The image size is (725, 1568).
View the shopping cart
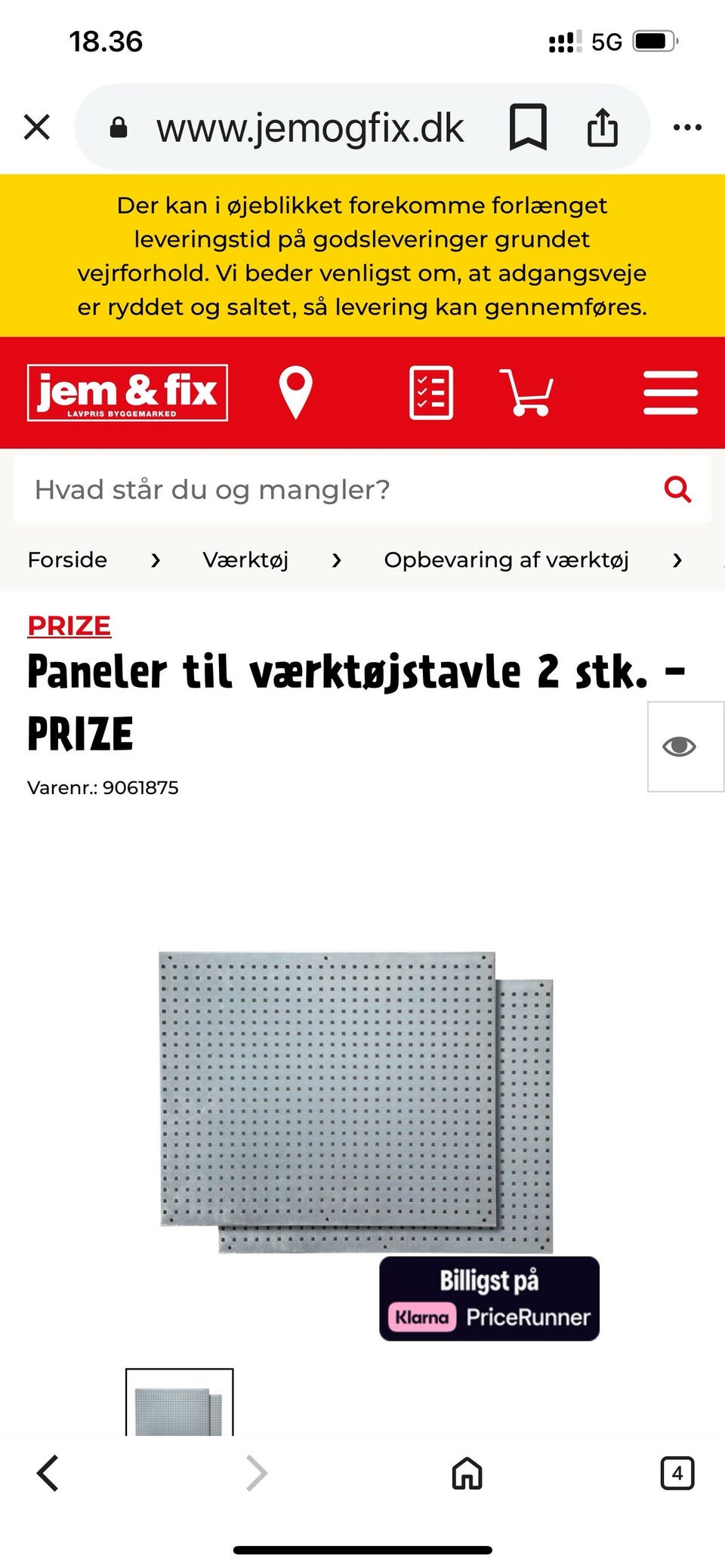(526, 392)
